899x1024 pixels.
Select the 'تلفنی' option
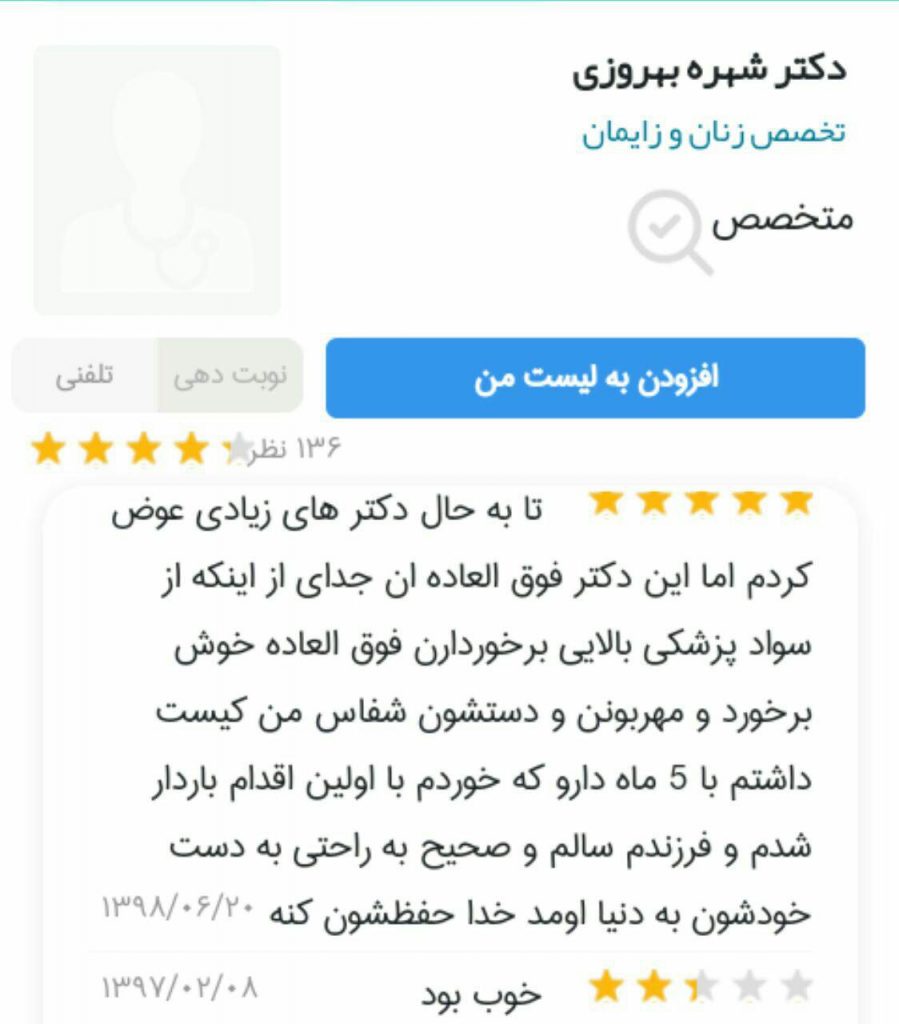pyautogui.click(x=84, y=376)
